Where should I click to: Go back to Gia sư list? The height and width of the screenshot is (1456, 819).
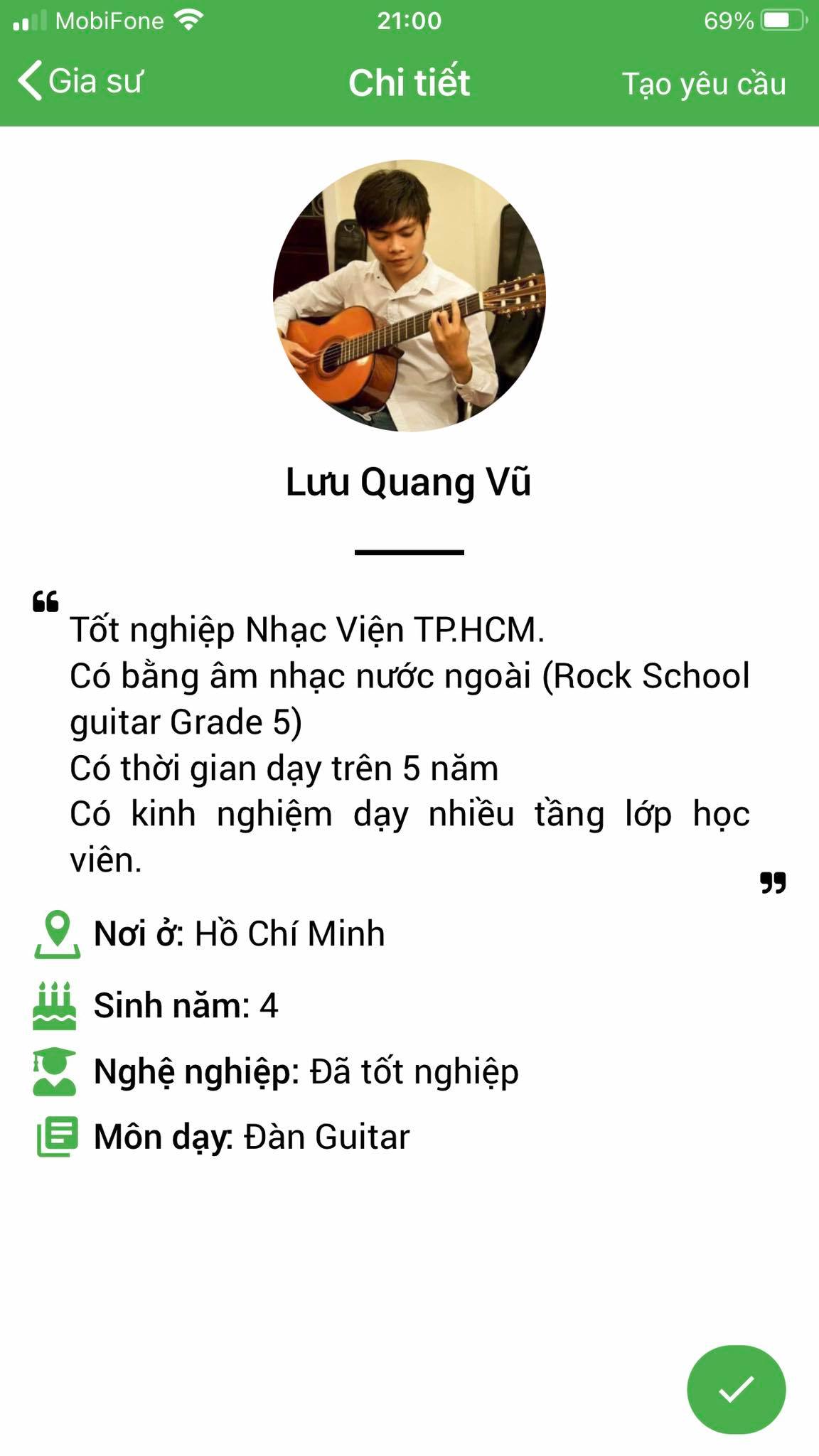[x=80, y=81]
